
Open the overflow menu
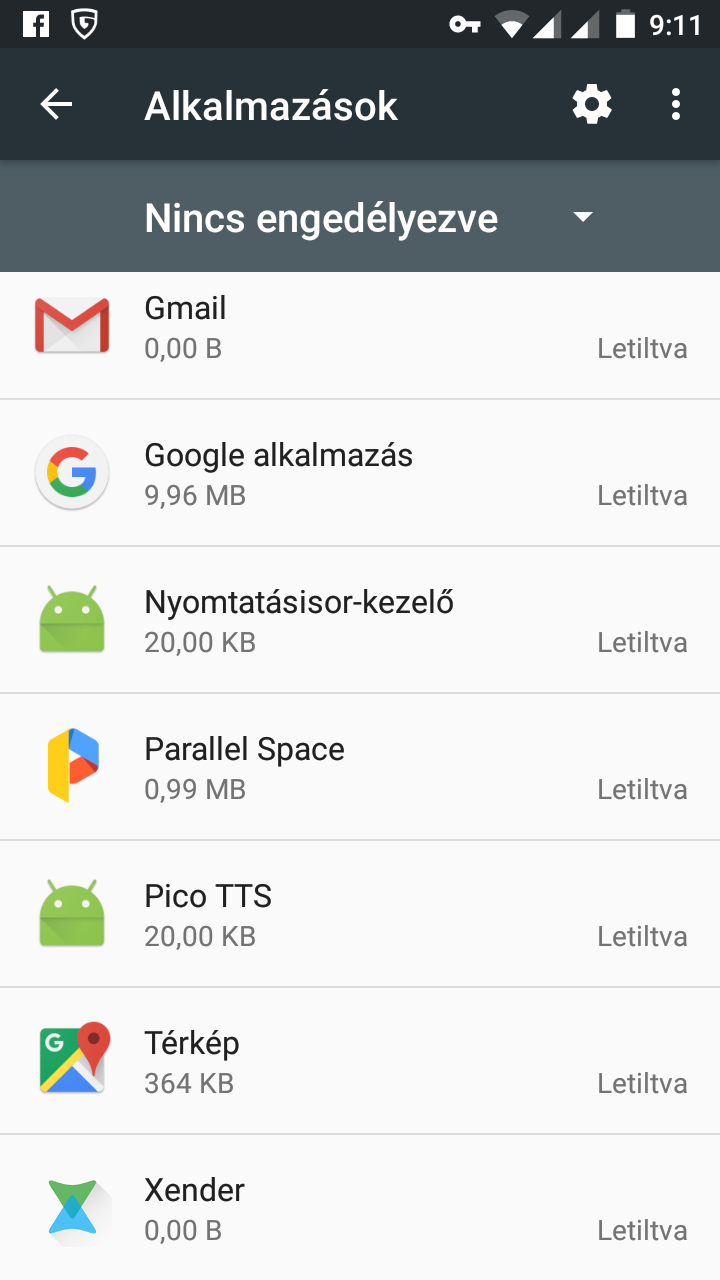(676, 105)
